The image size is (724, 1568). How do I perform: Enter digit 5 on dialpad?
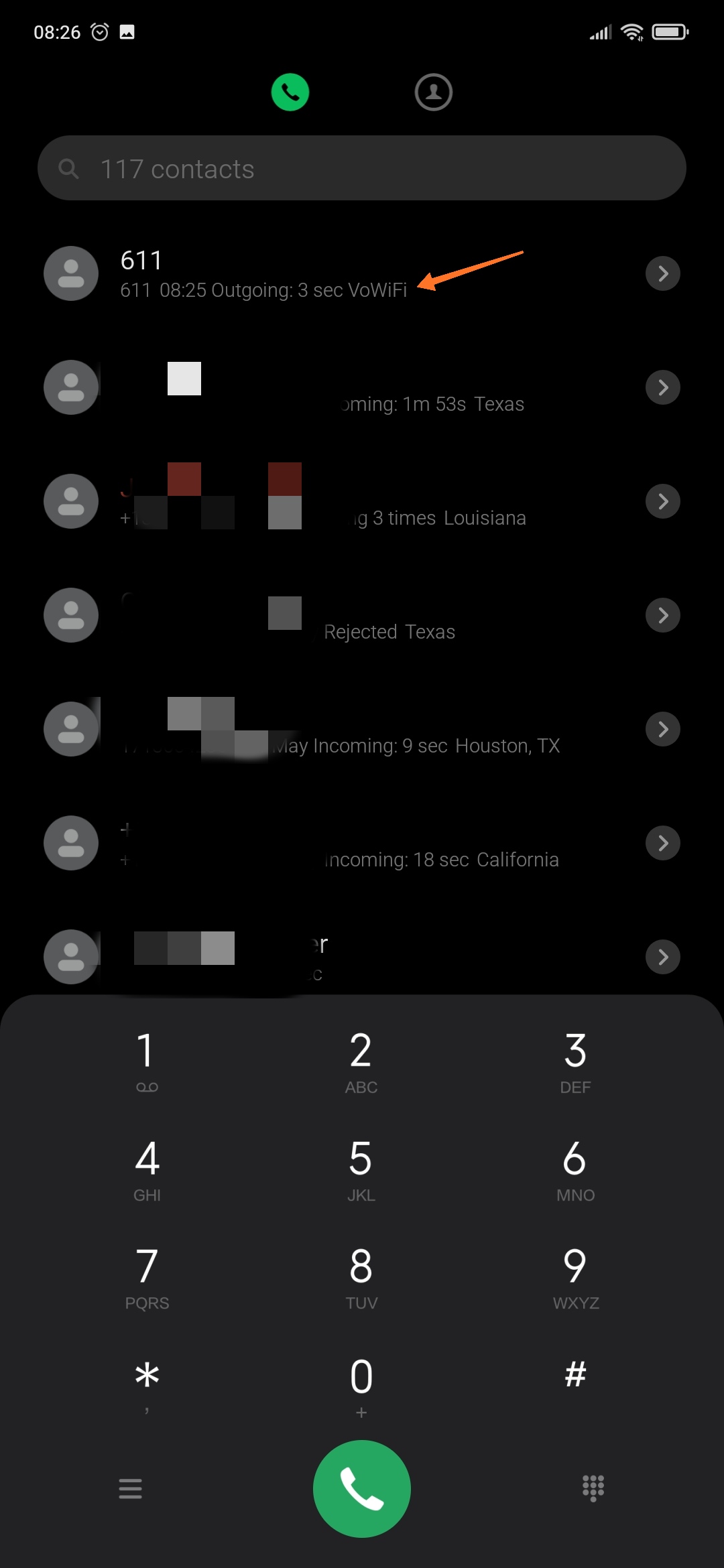361,1169
